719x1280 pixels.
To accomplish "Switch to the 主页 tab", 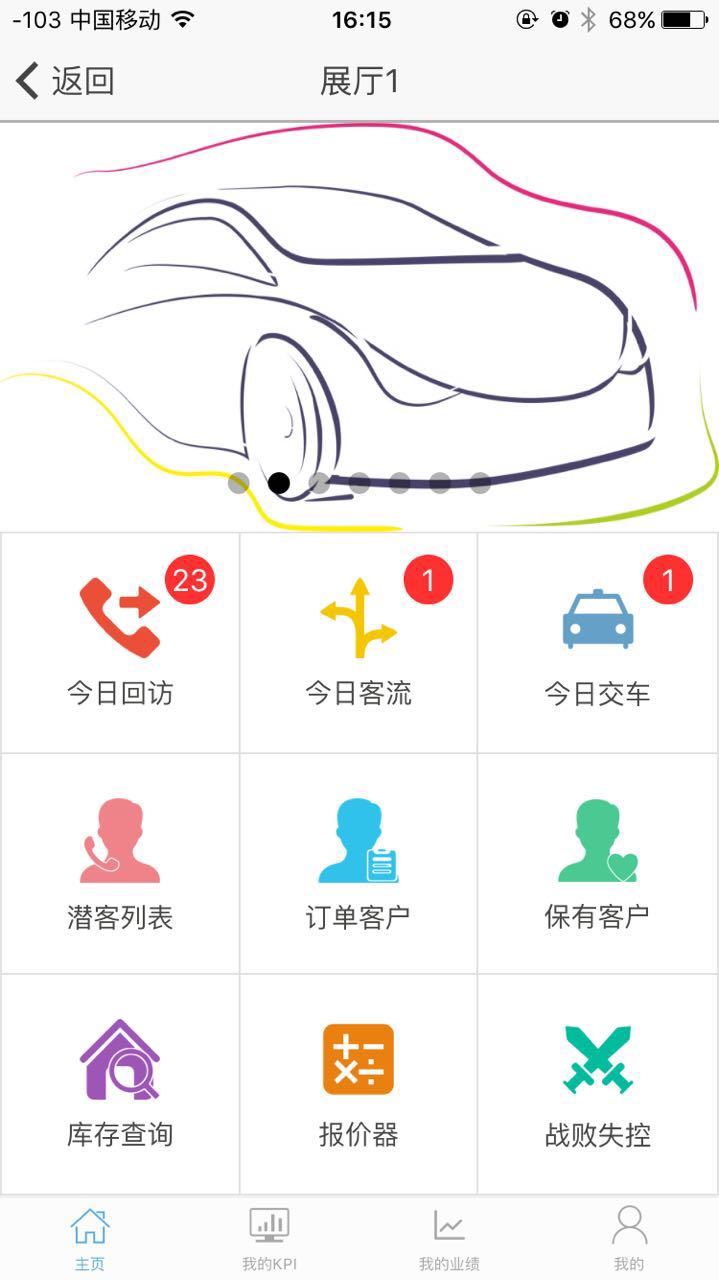I will click(x=89, y=1238).
